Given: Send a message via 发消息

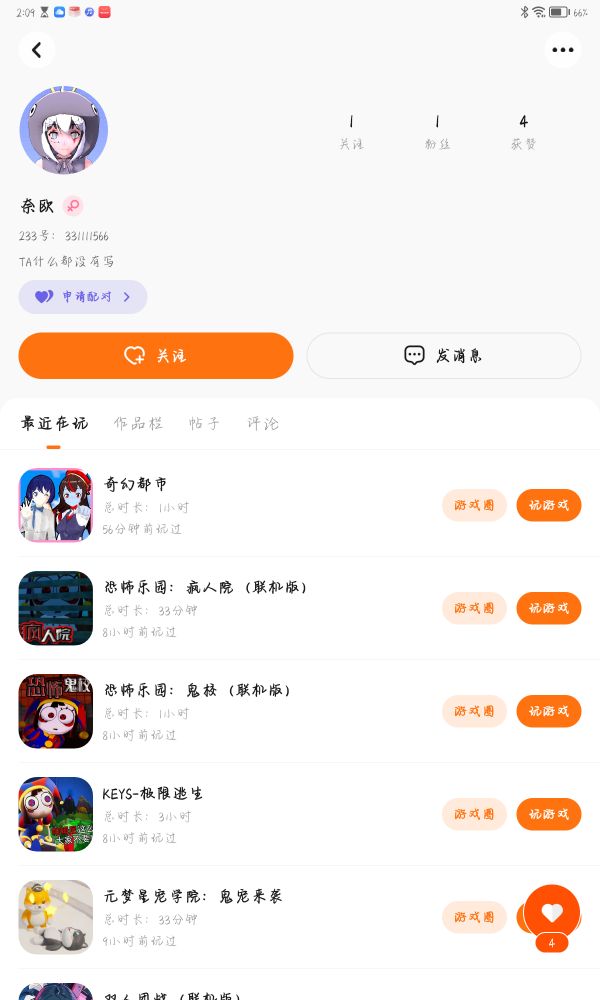Looking at the screenshot, I should 443,356.
